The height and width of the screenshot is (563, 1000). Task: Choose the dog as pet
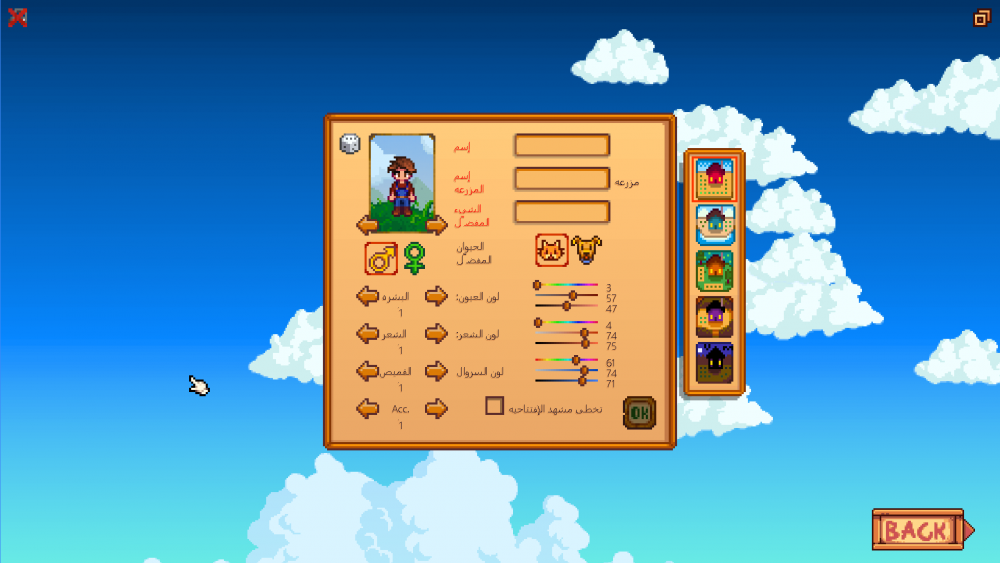click(587, 250)
